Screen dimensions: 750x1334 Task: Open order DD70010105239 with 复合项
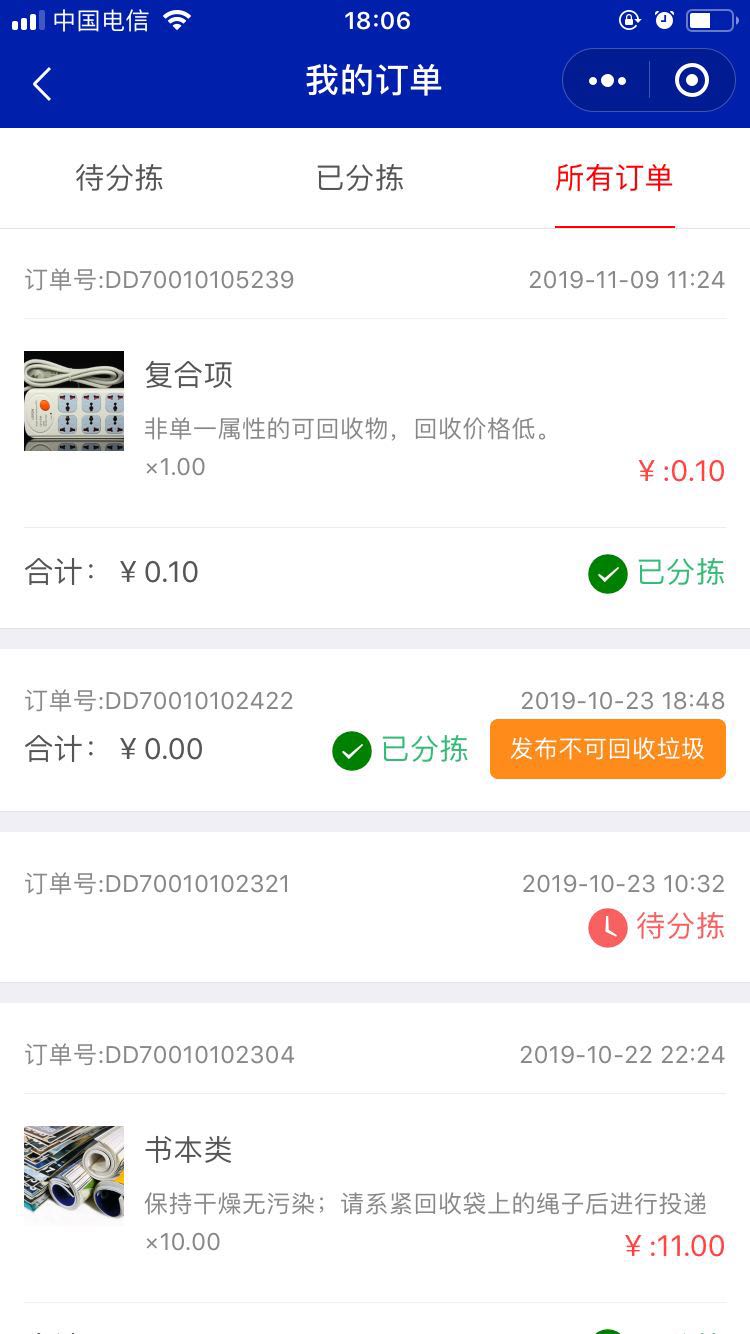(374, 420)
